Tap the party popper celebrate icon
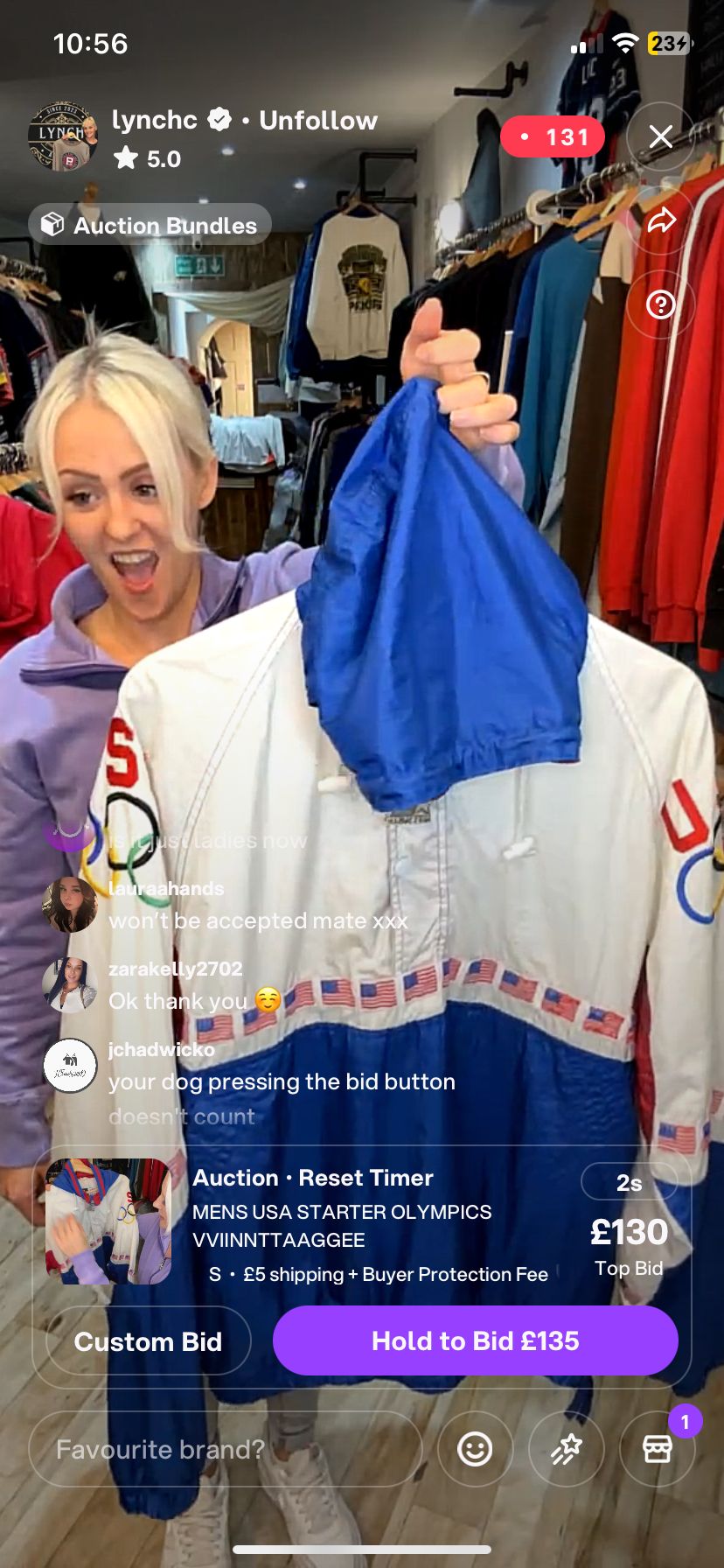 tap(566, 1450)
